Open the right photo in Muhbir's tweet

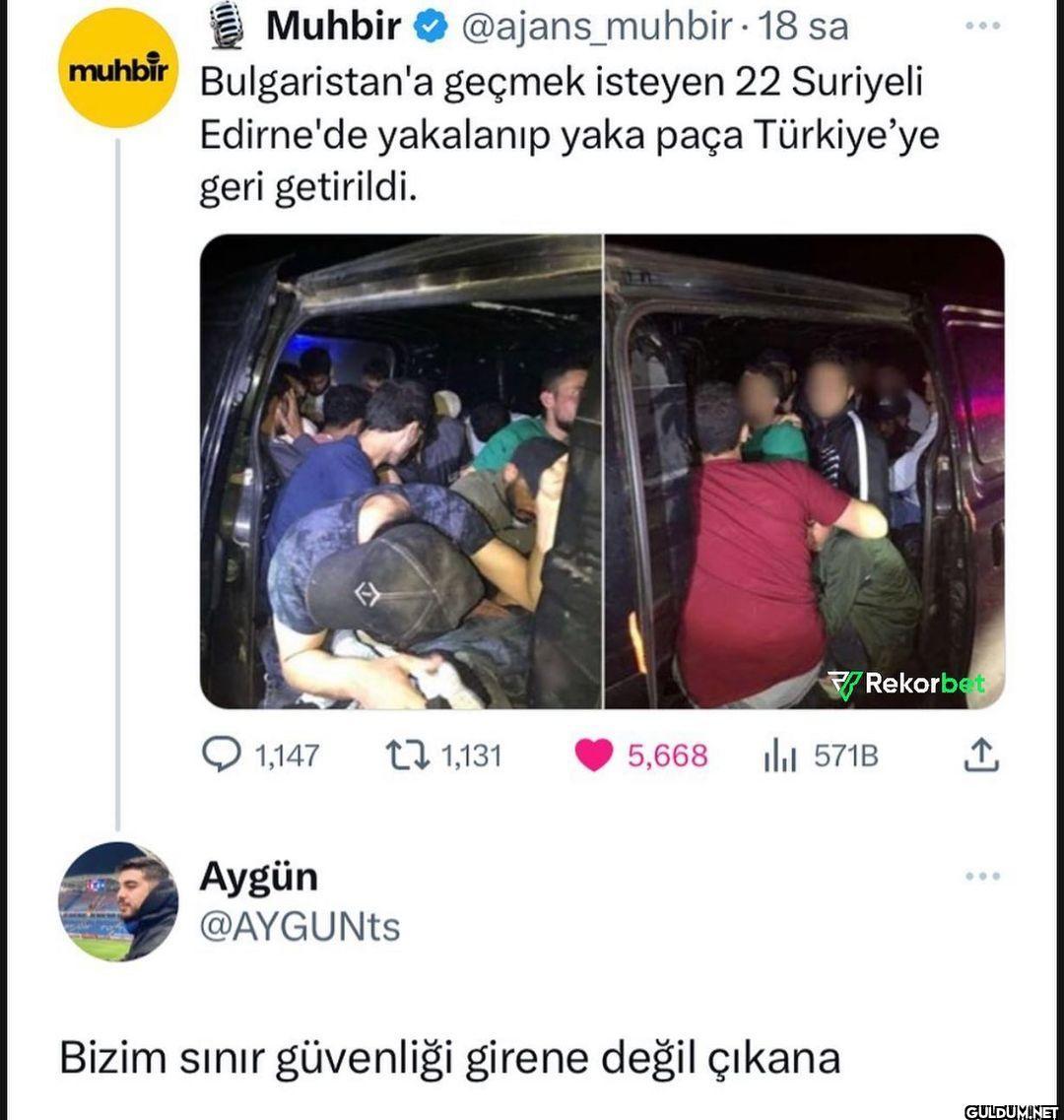pos(804,471)
